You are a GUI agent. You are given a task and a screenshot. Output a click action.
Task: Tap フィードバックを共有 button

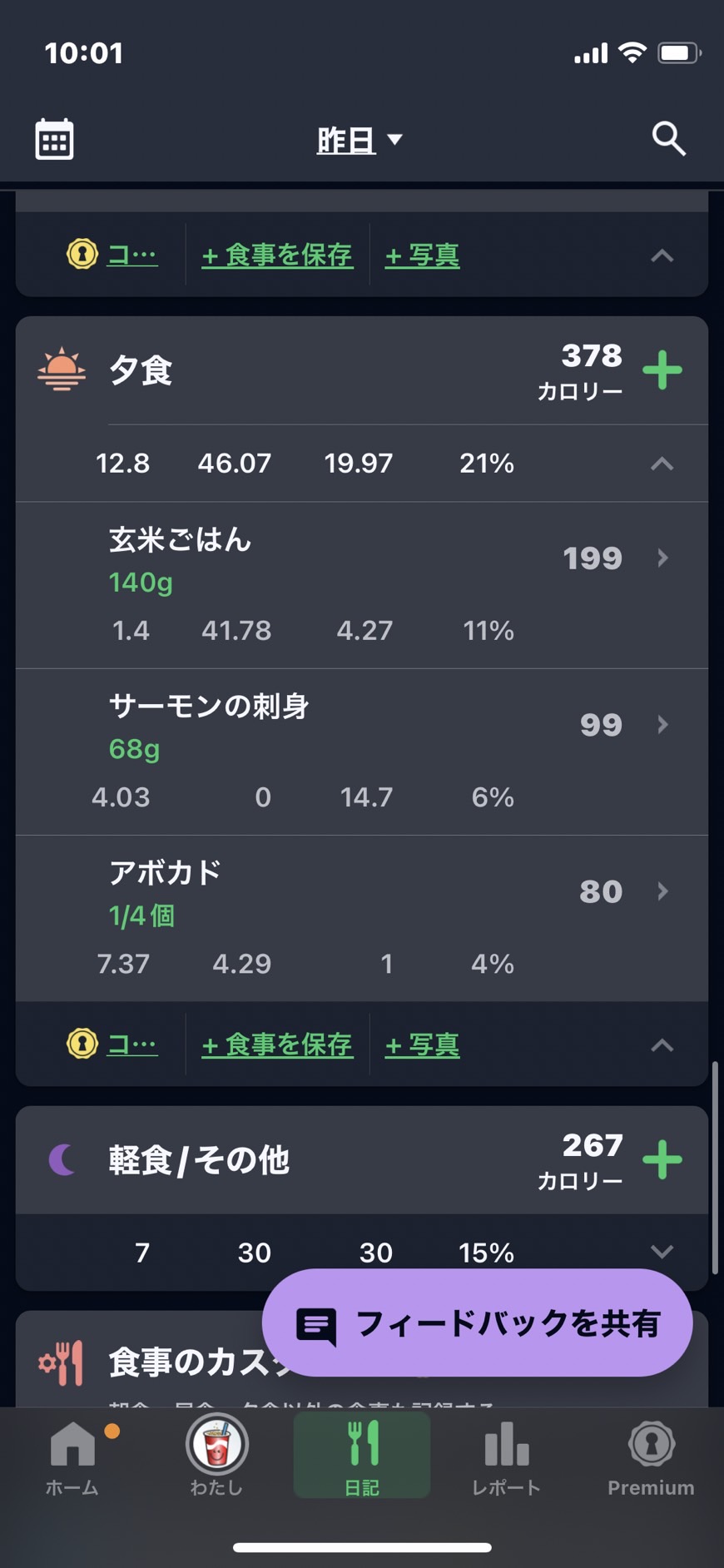(x=477, y=1322)
